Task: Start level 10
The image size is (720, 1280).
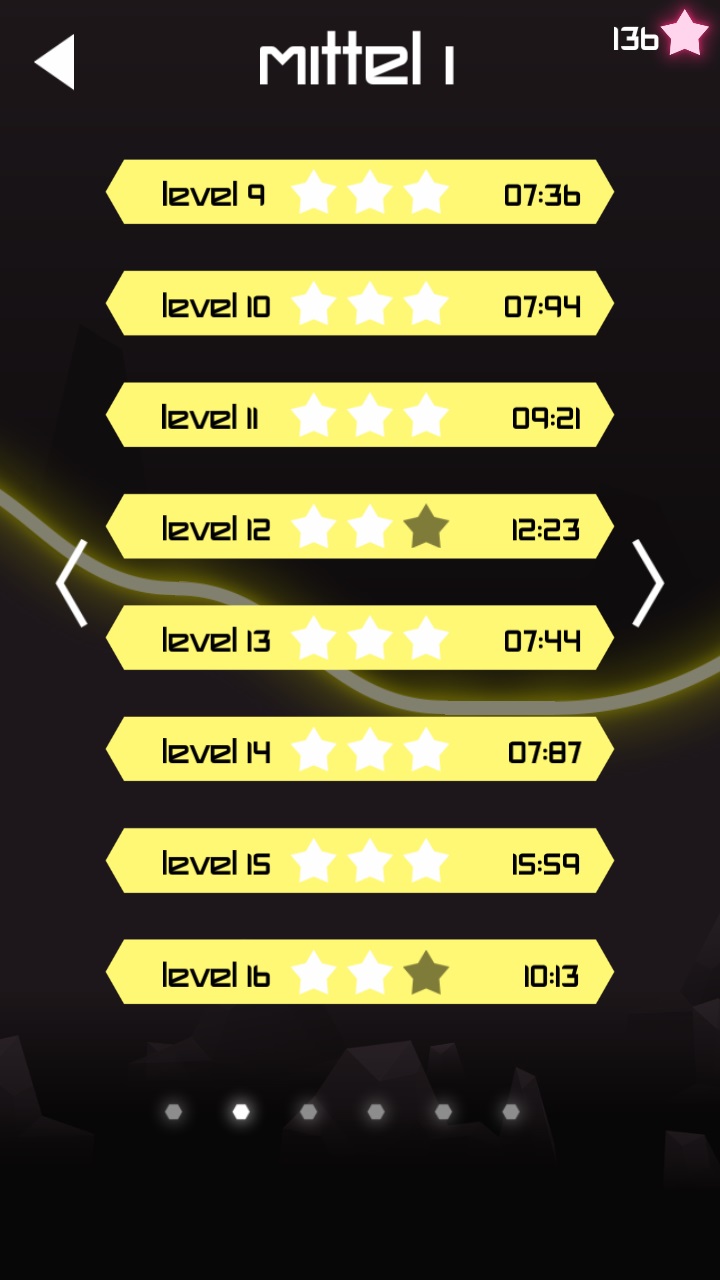Action: point(360,303)
